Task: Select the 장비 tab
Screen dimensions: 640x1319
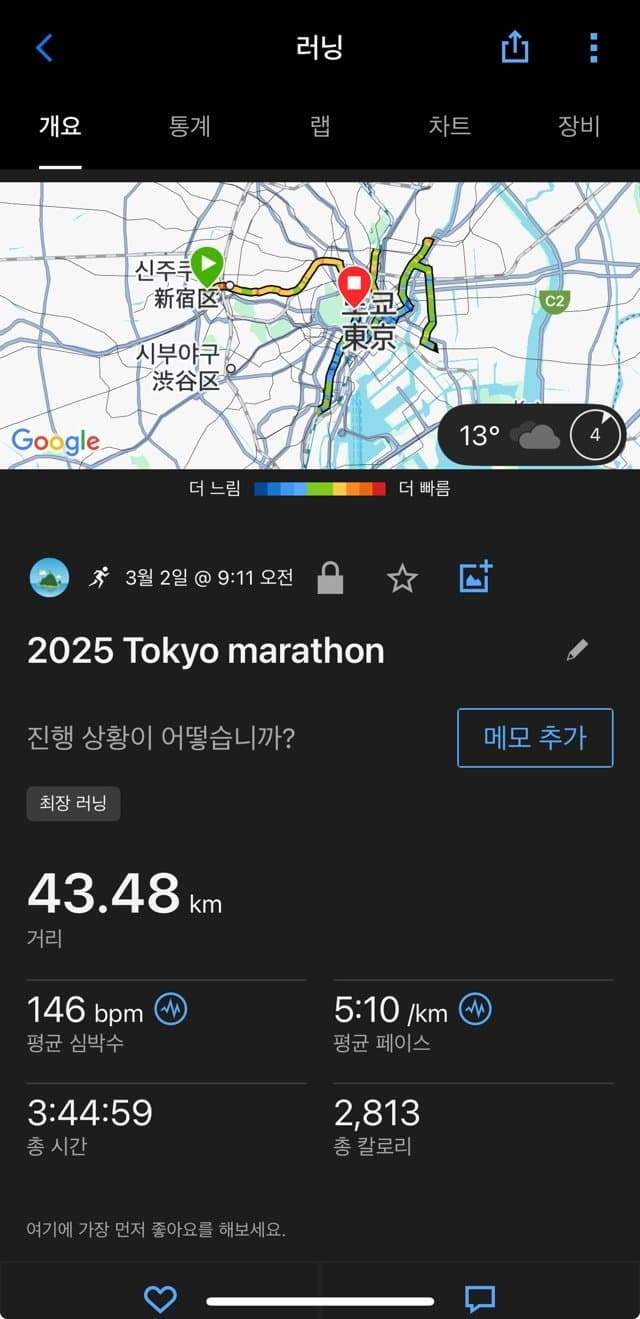Action: tap(578, 126)
